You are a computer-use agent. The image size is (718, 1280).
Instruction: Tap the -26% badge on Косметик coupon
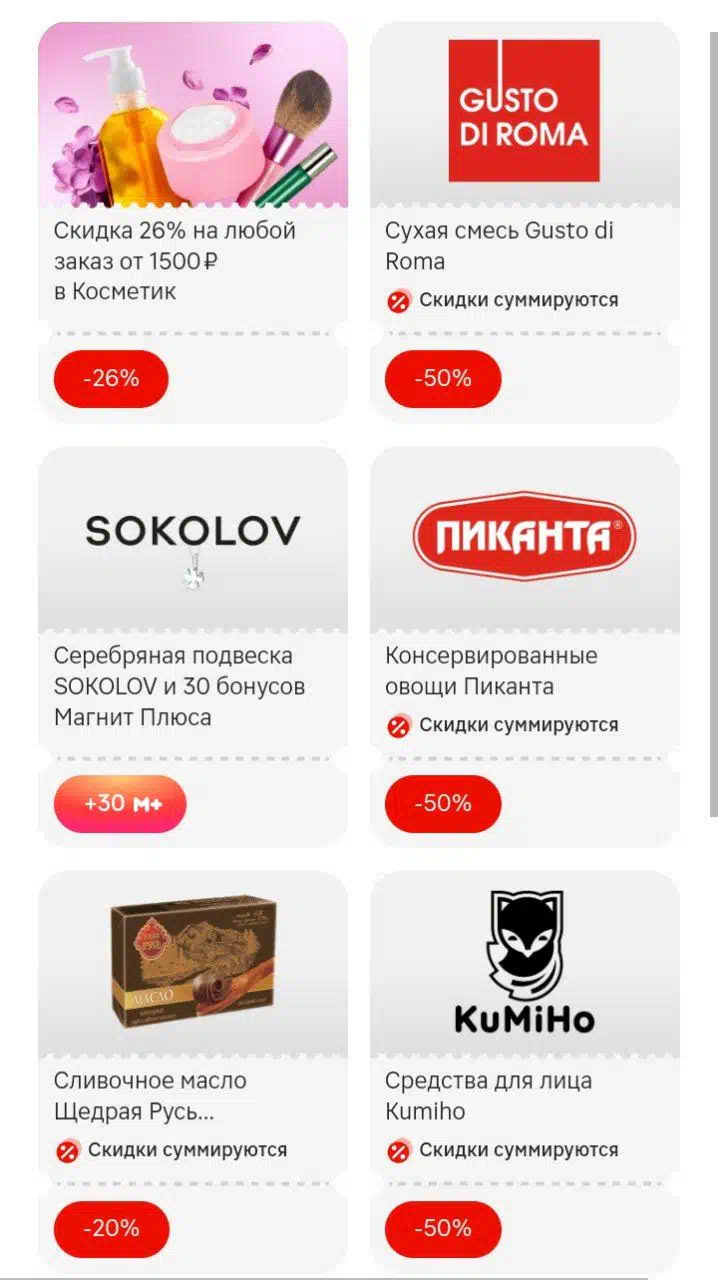pyautogui.click(x=111, y=379)
